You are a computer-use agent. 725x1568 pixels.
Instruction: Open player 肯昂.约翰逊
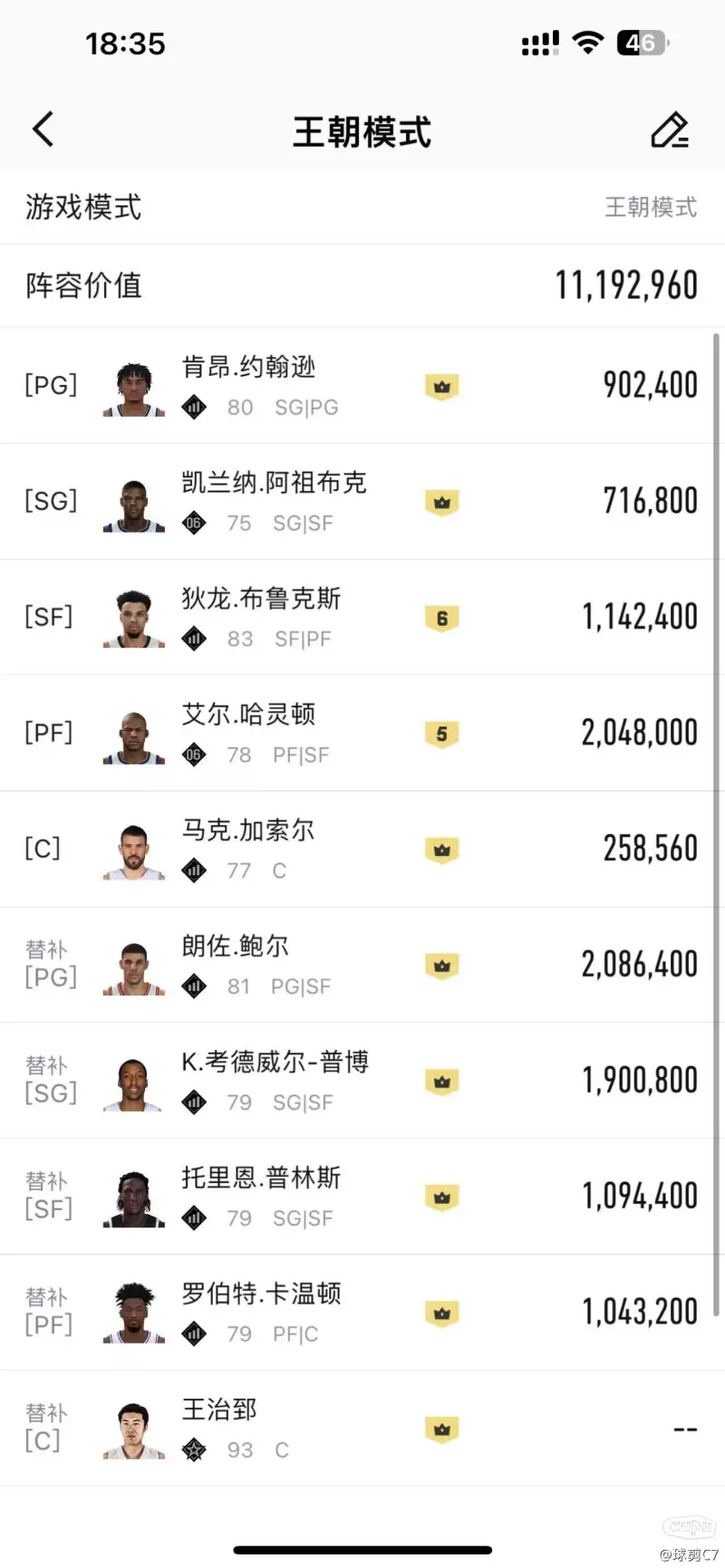click(362, 386)
